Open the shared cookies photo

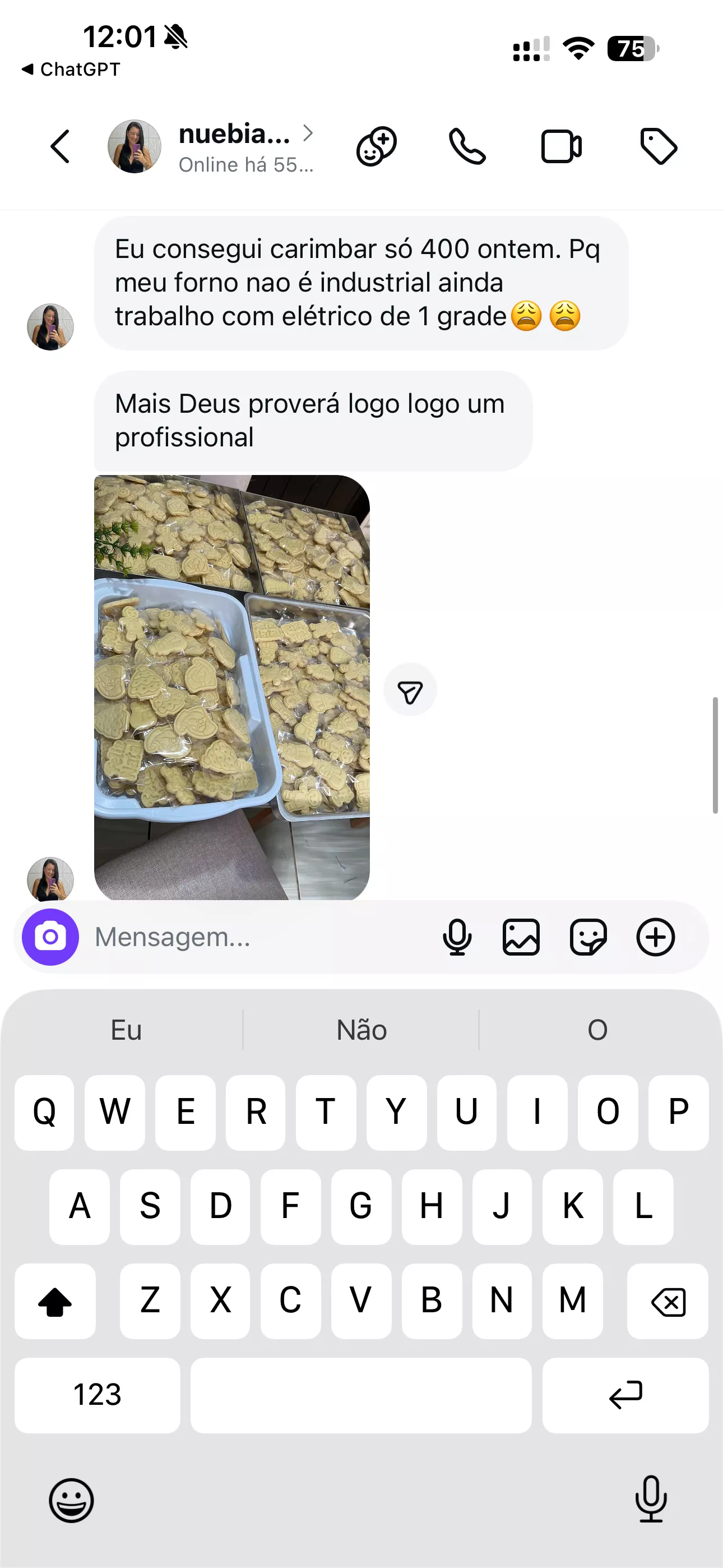click(232, 686)
